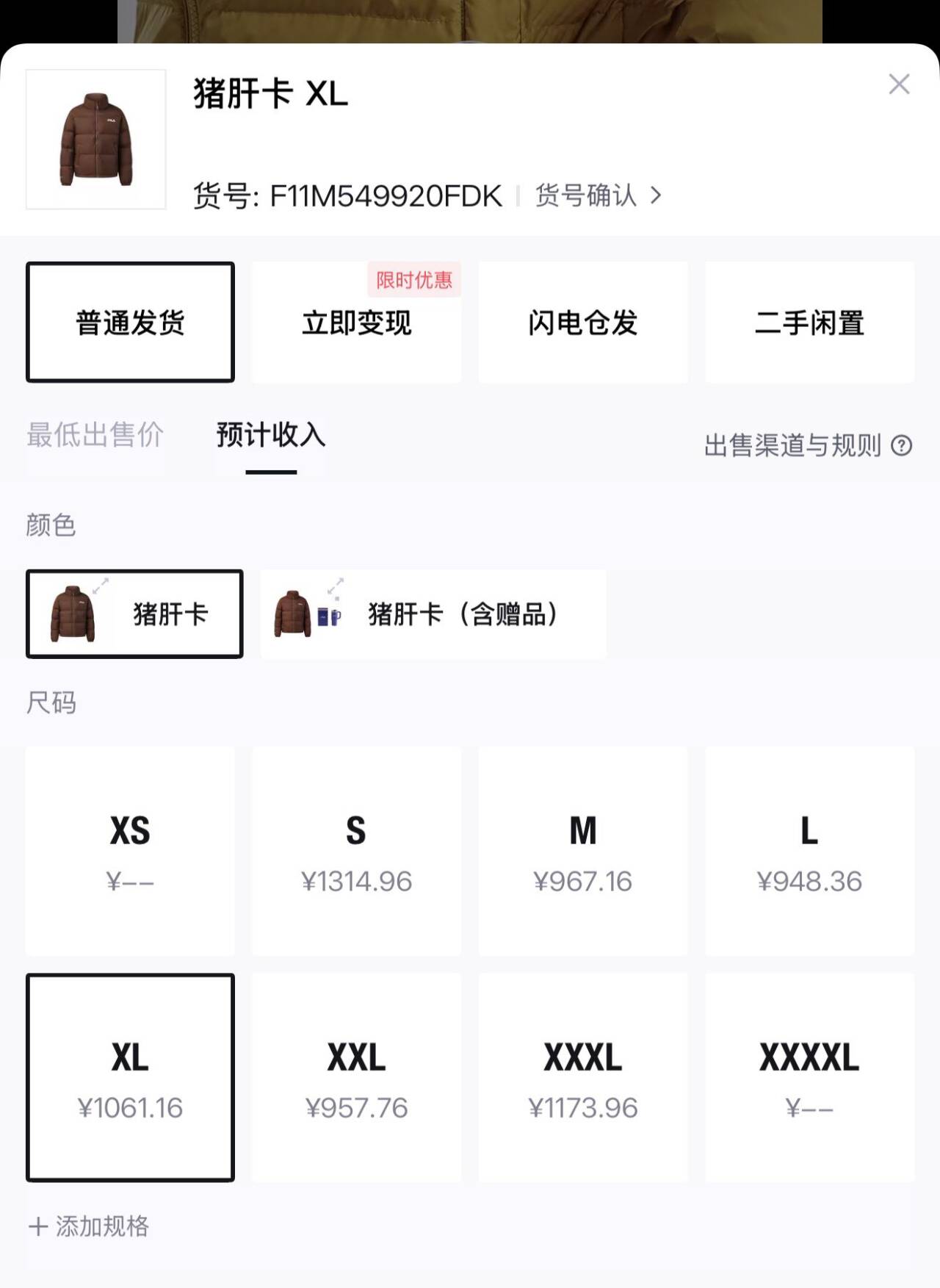Open 出售渠道与规则 help info
The height and width of the screenshot is (1288, 940).
click(807, 445)
